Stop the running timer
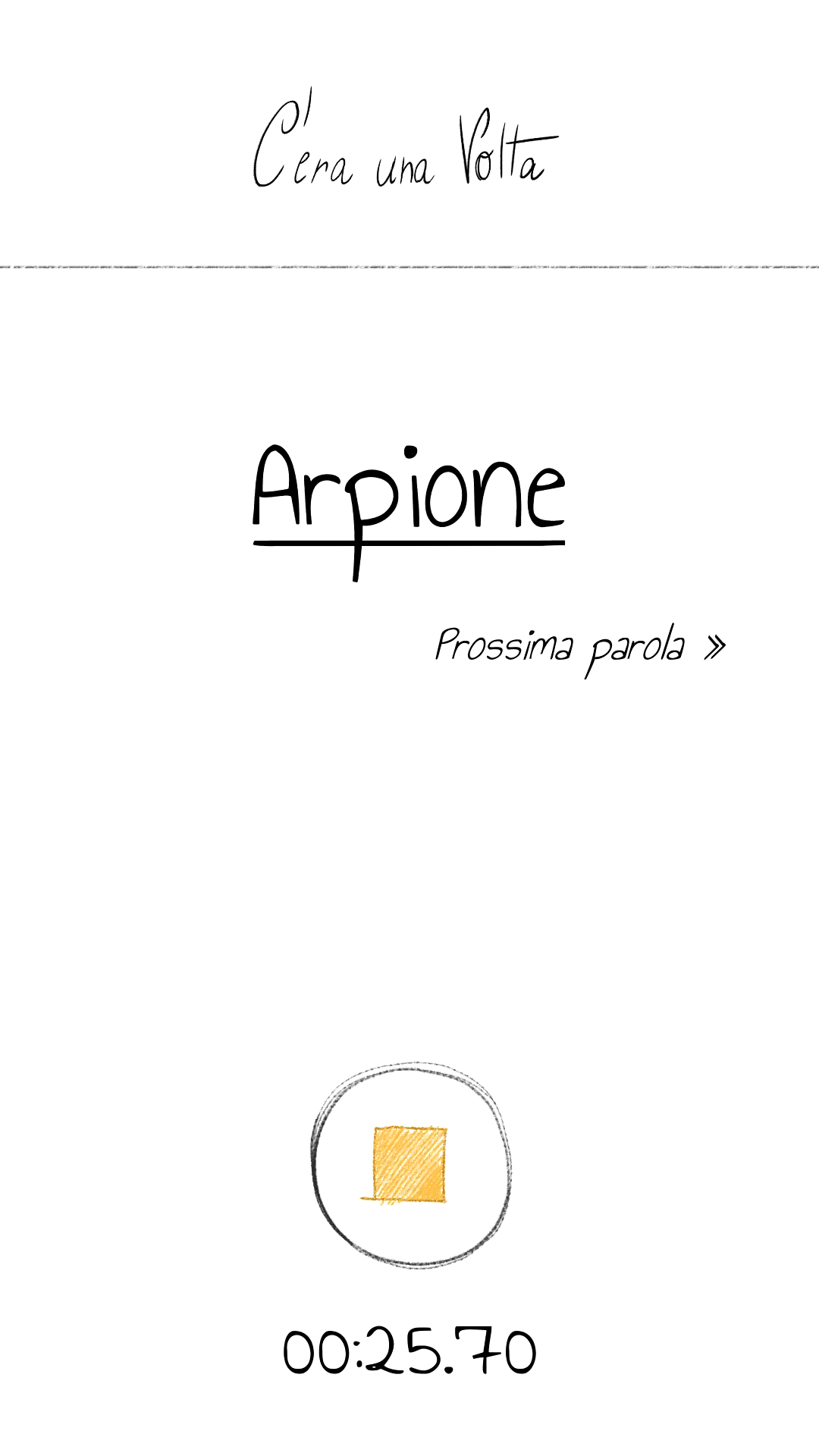This screenshot has width=819, height=1456. 411,1165
